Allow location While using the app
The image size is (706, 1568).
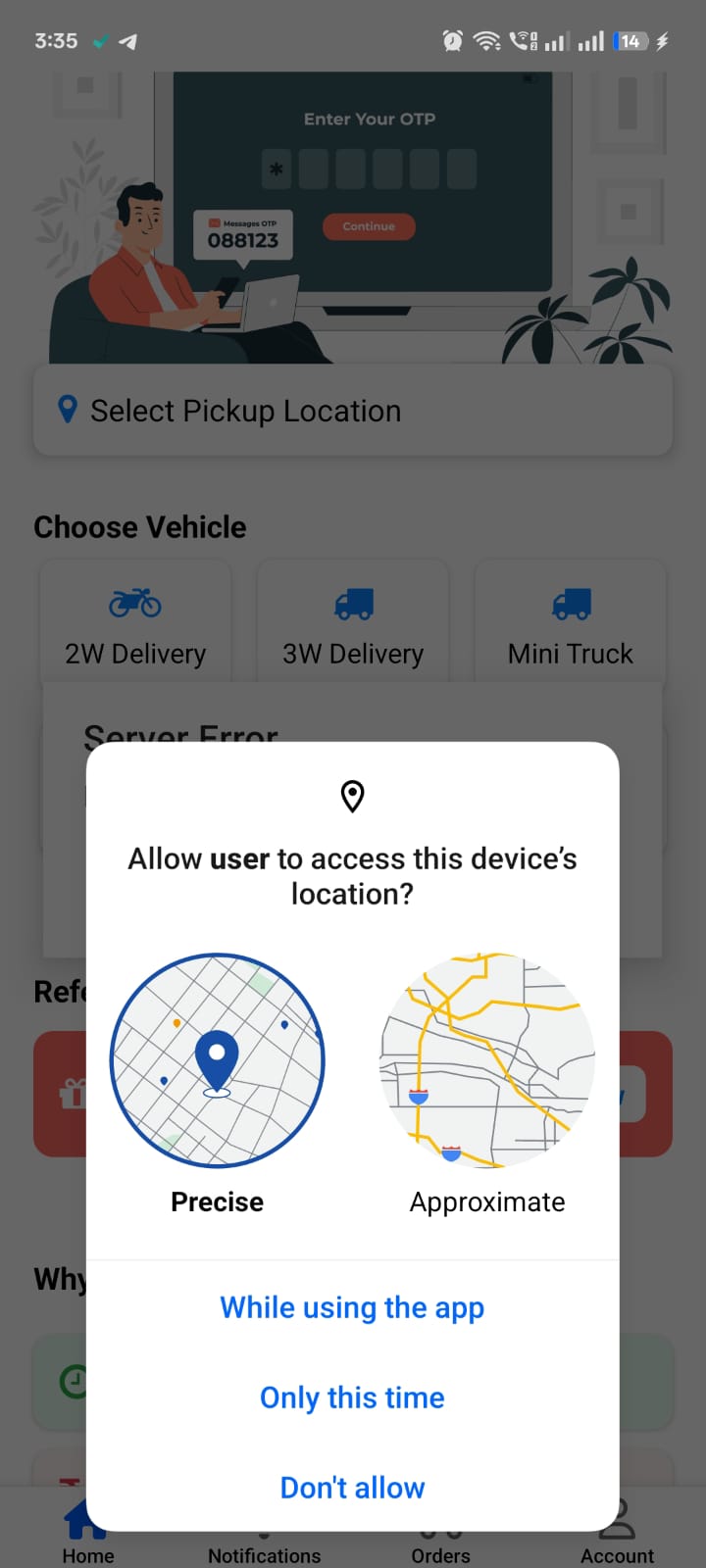tap(352, 1307)
